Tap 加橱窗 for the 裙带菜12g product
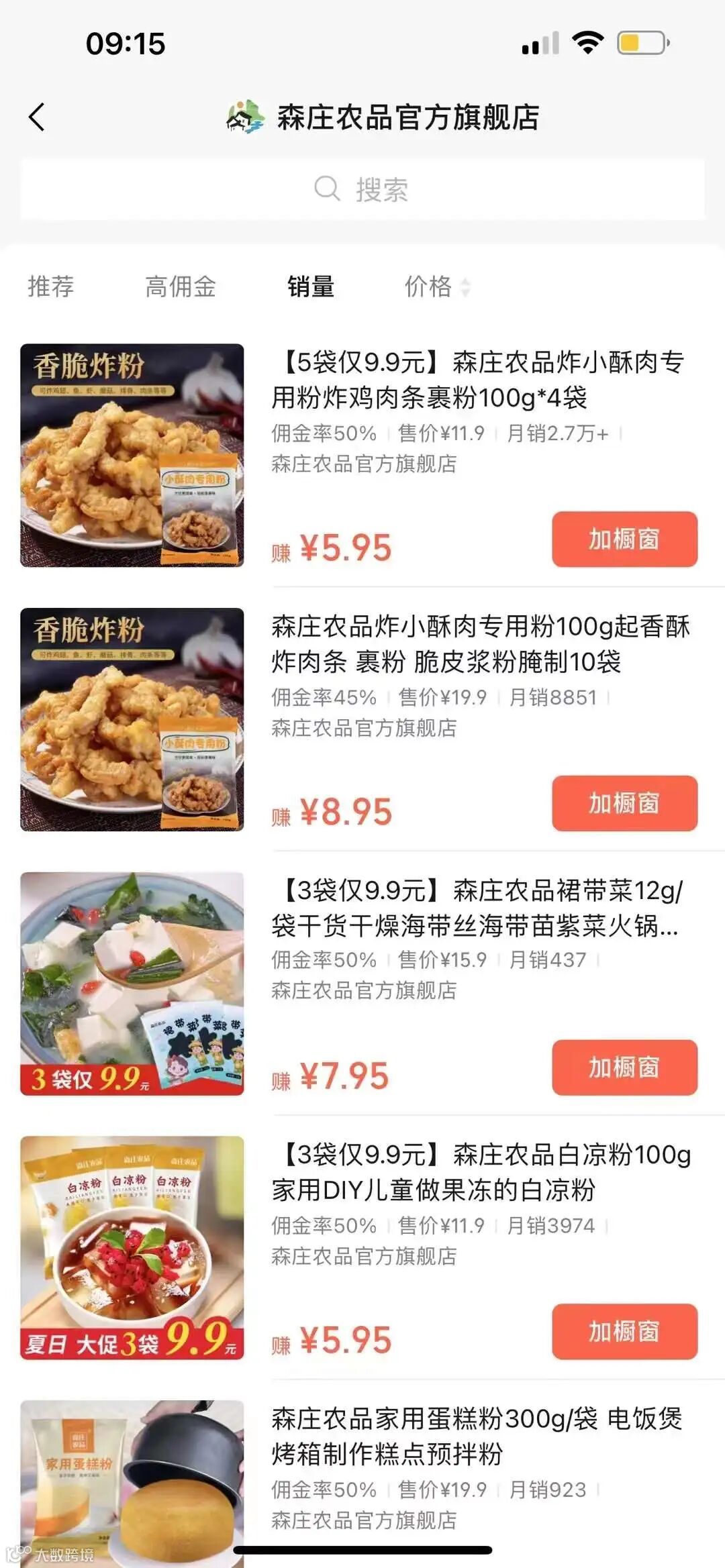Image resolution: width=725 pixels, height=1568 pixels. coord(624,1067)
